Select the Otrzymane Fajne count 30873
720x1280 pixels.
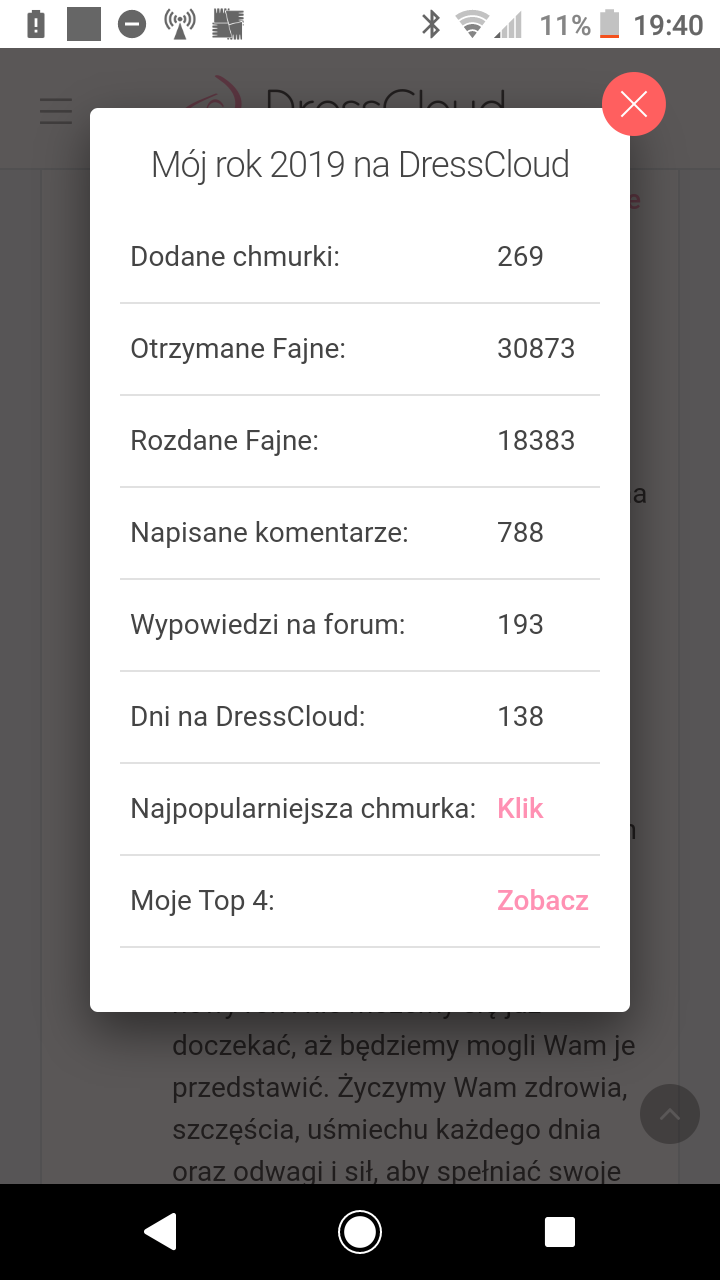536,348
